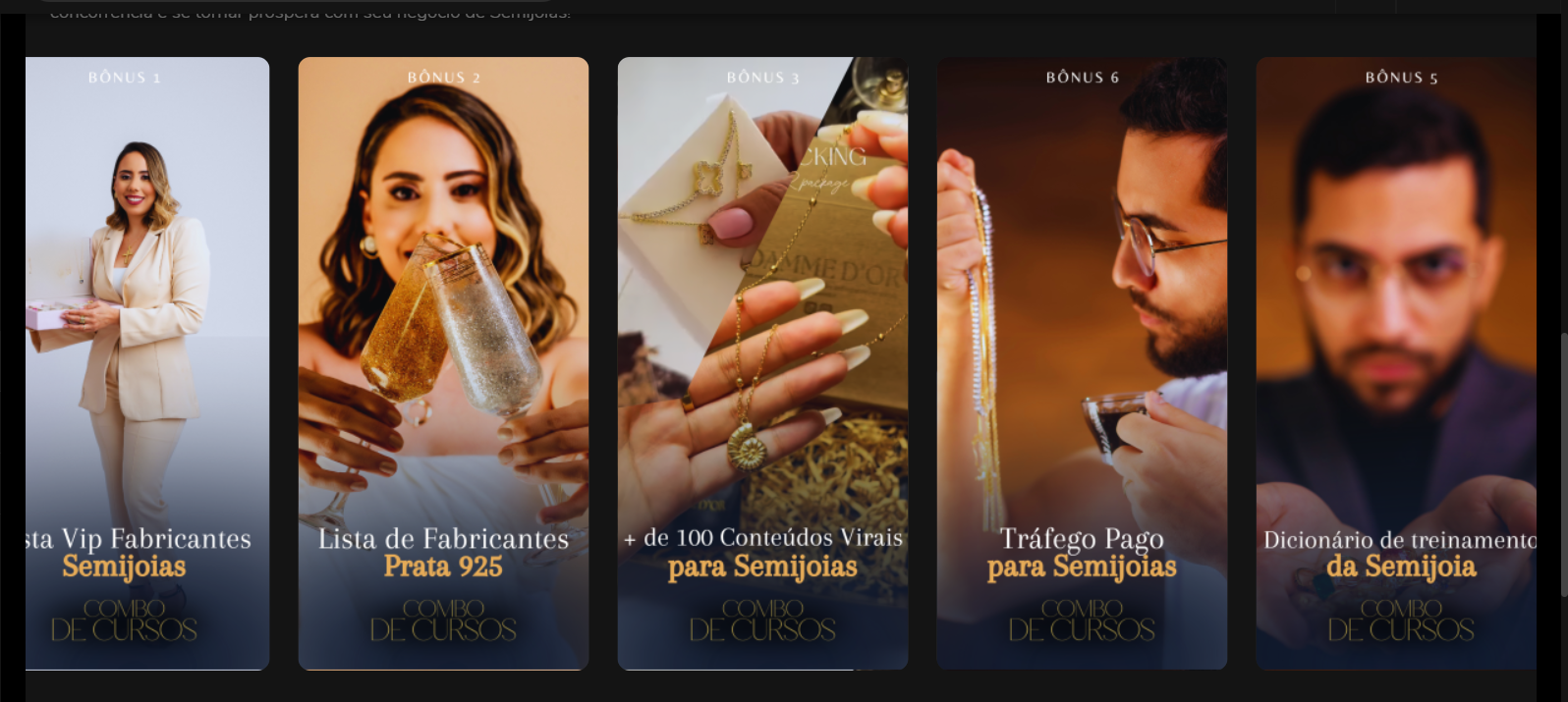View the Tráfego Pago para Semijoias card
This screenshot has height=702, width=1568.
point(1082,363)
